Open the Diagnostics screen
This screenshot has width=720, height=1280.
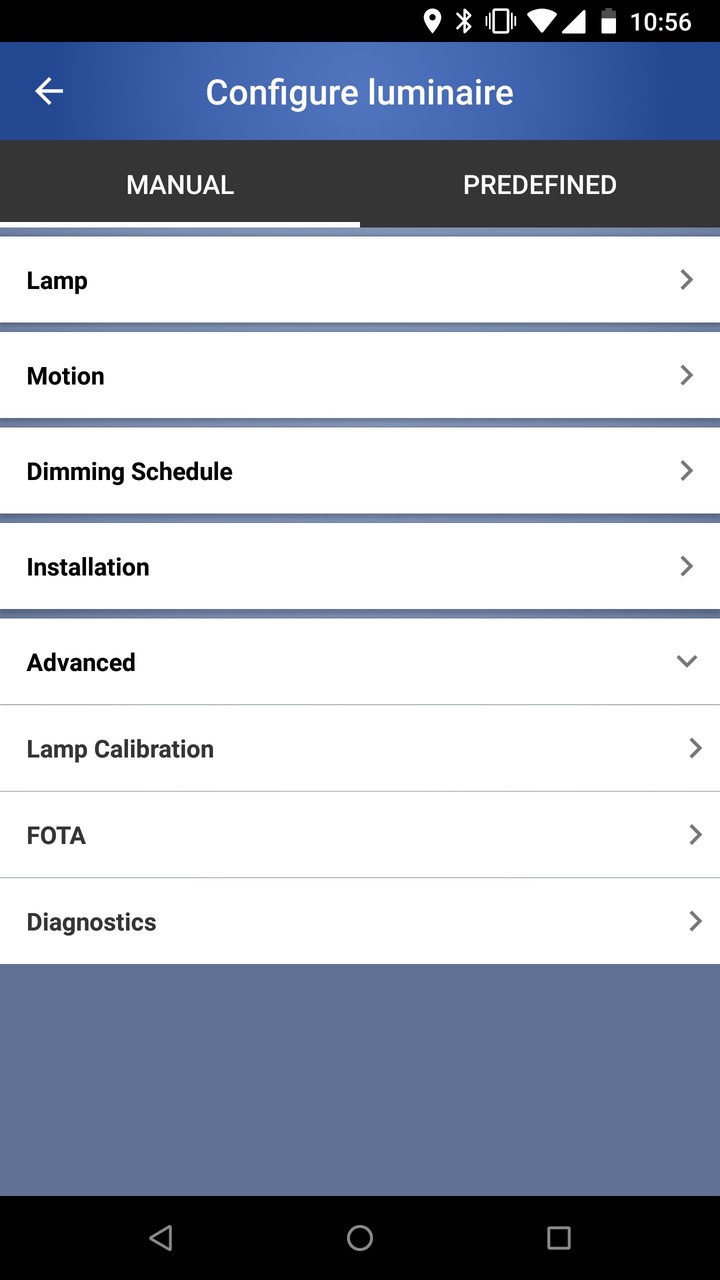694,921
